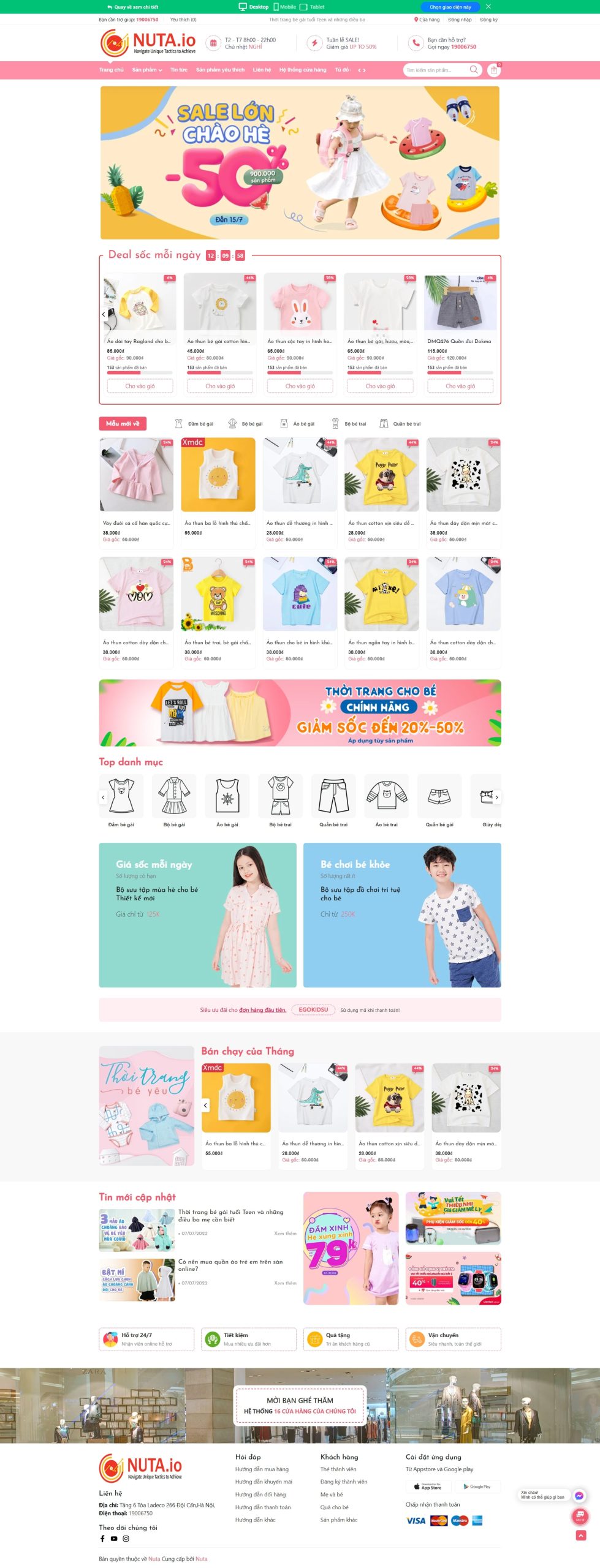Select the Đầm bé gái category tab
The image size is (600, 1568).
point(195,424)
